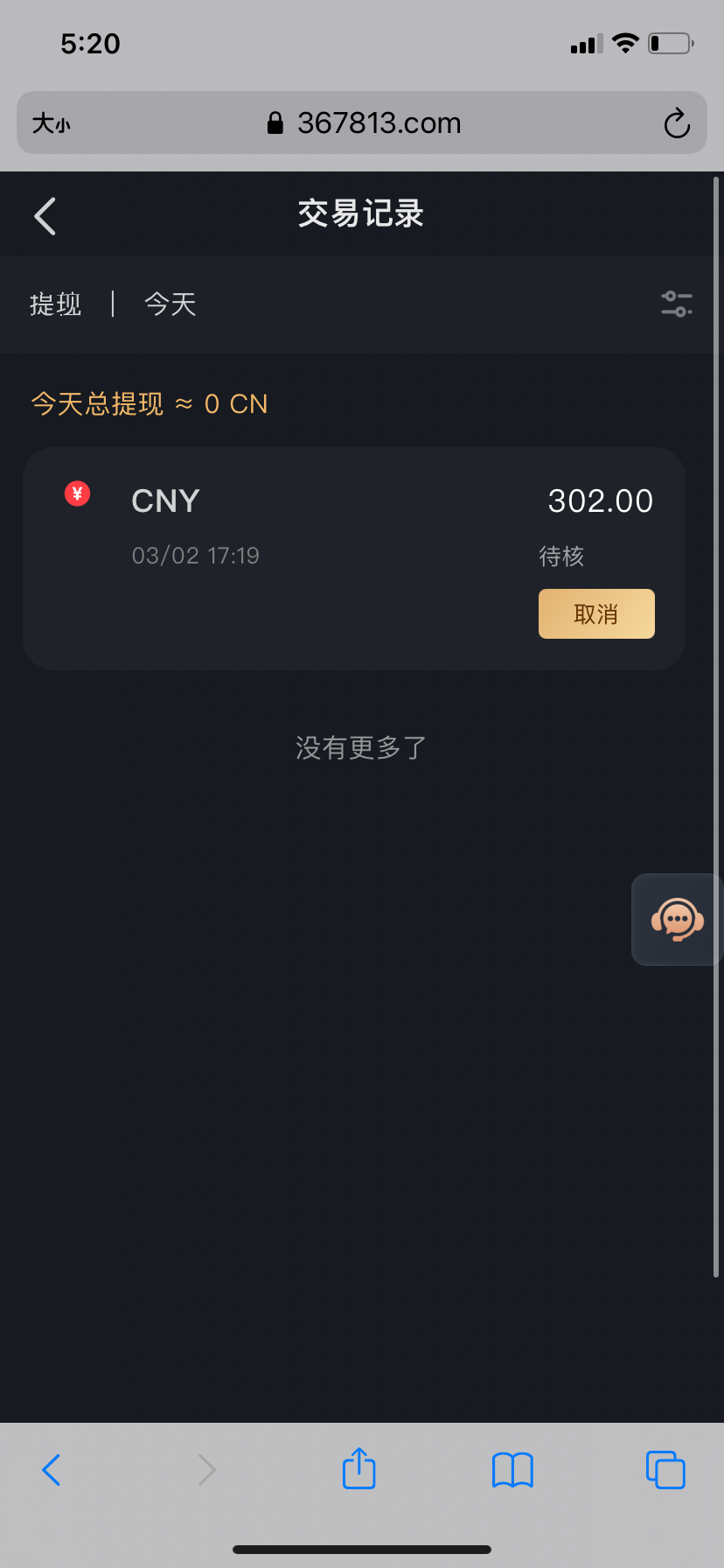Show all open Safari tabs
The width and height of the screenshot is (724, 1568).
(x=665, y=1469)
